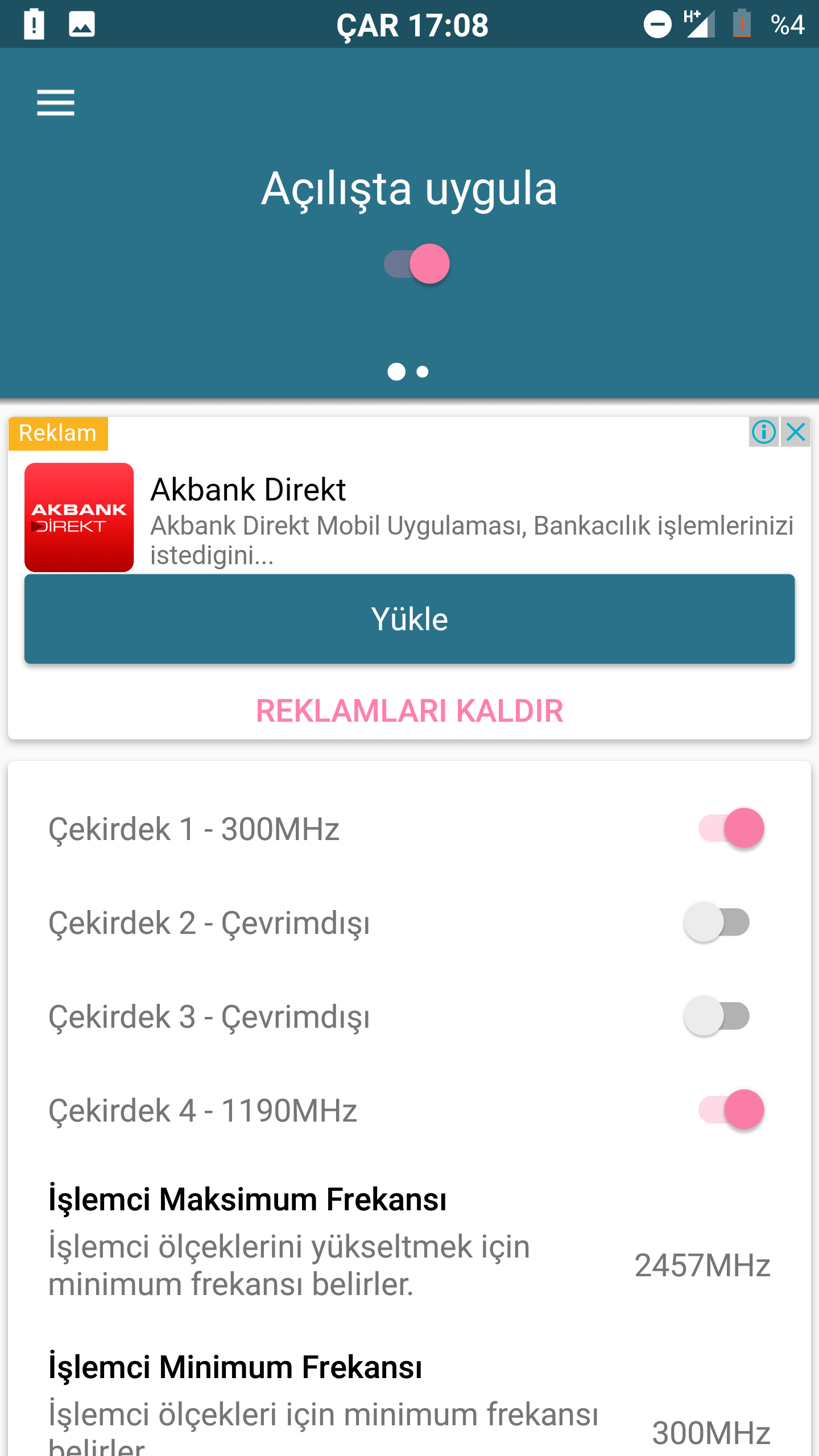Open the ad info icon
Screen dimensions: 819x1456
coord(764,432)
